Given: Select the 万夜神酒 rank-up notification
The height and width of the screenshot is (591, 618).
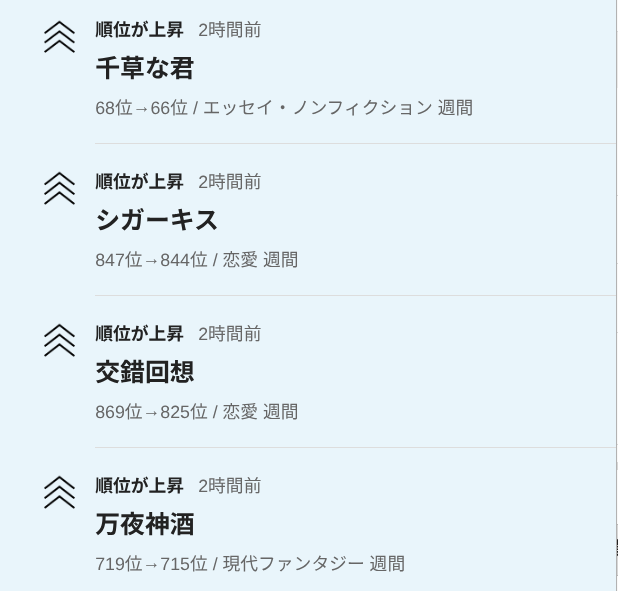Looking at the screenshot, I should pyautogui.click(x=145, y=525).
